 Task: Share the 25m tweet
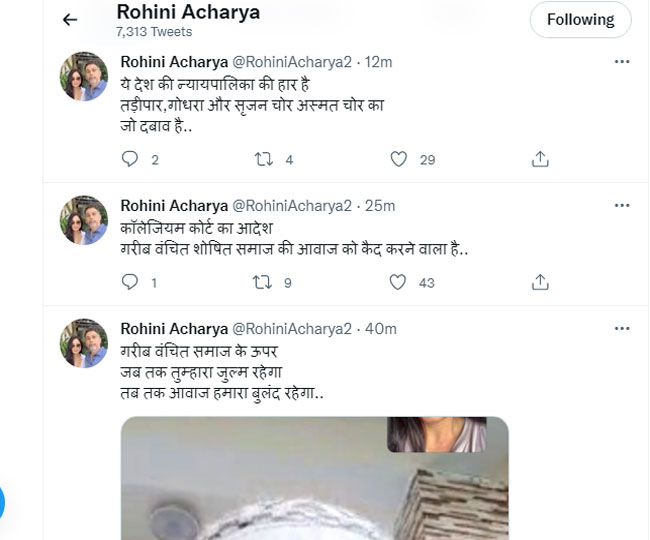pyautogui.click(x=540, y=283)
